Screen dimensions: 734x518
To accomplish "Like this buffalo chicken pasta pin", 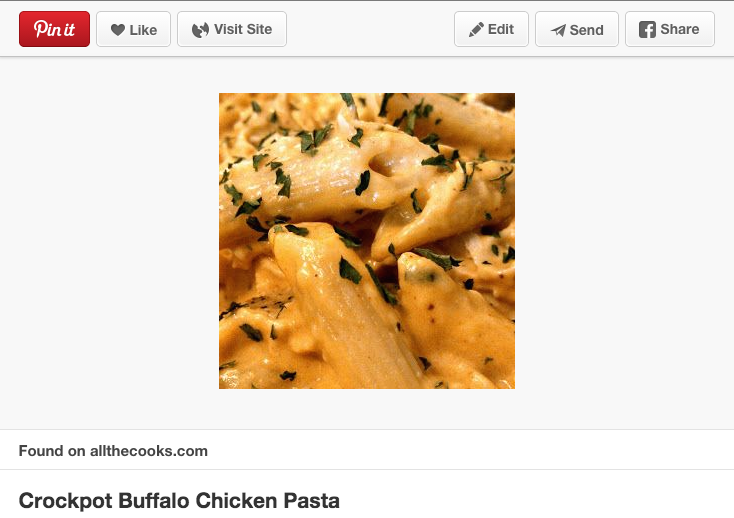I will [x=133, y=29].
